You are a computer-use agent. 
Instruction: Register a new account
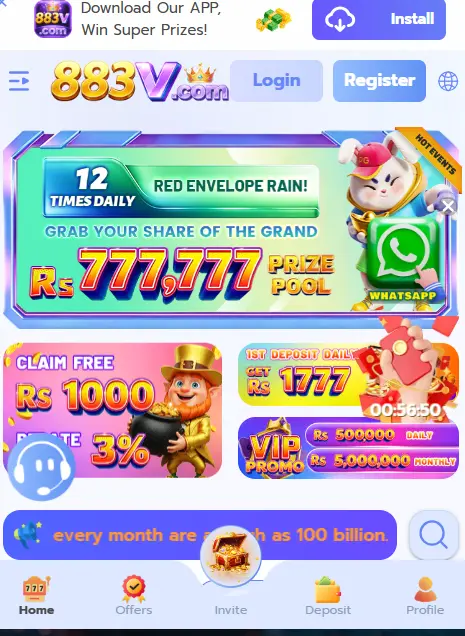(x=379, y=81)
